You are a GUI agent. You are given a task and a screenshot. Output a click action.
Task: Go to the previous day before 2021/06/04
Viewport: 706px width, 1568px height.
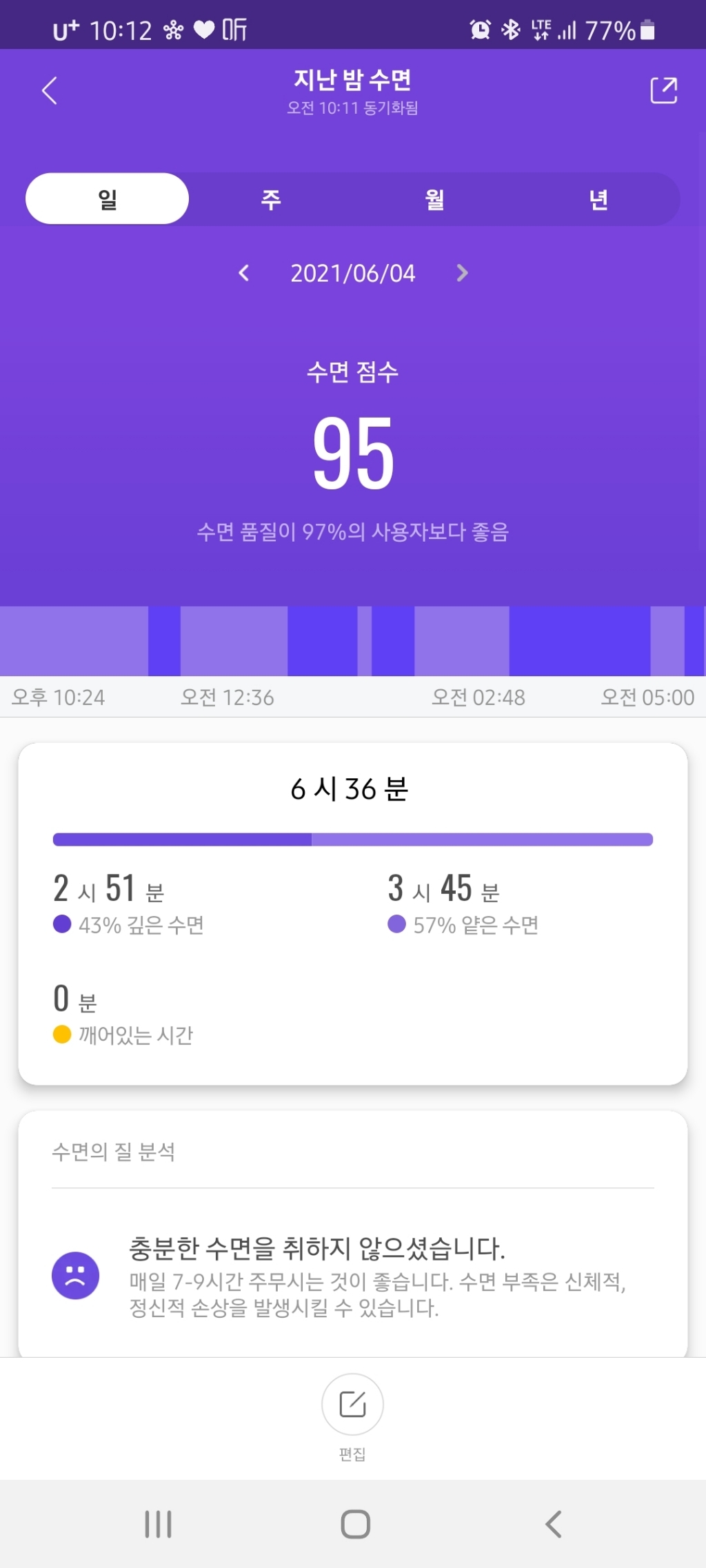coord(243,273)
